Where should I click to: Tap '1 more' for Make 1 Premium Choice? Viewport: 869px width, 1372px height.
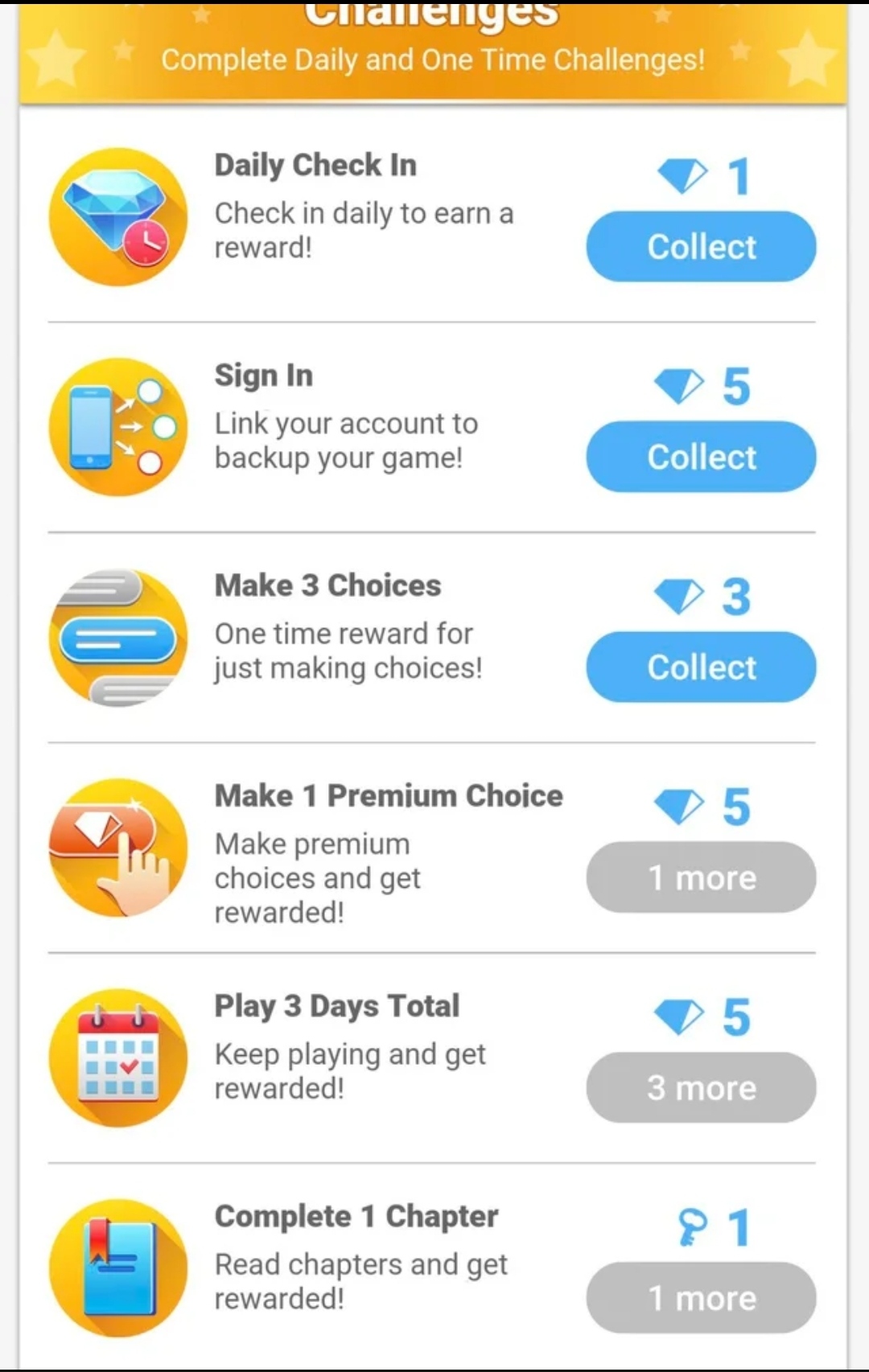[701, 877]
